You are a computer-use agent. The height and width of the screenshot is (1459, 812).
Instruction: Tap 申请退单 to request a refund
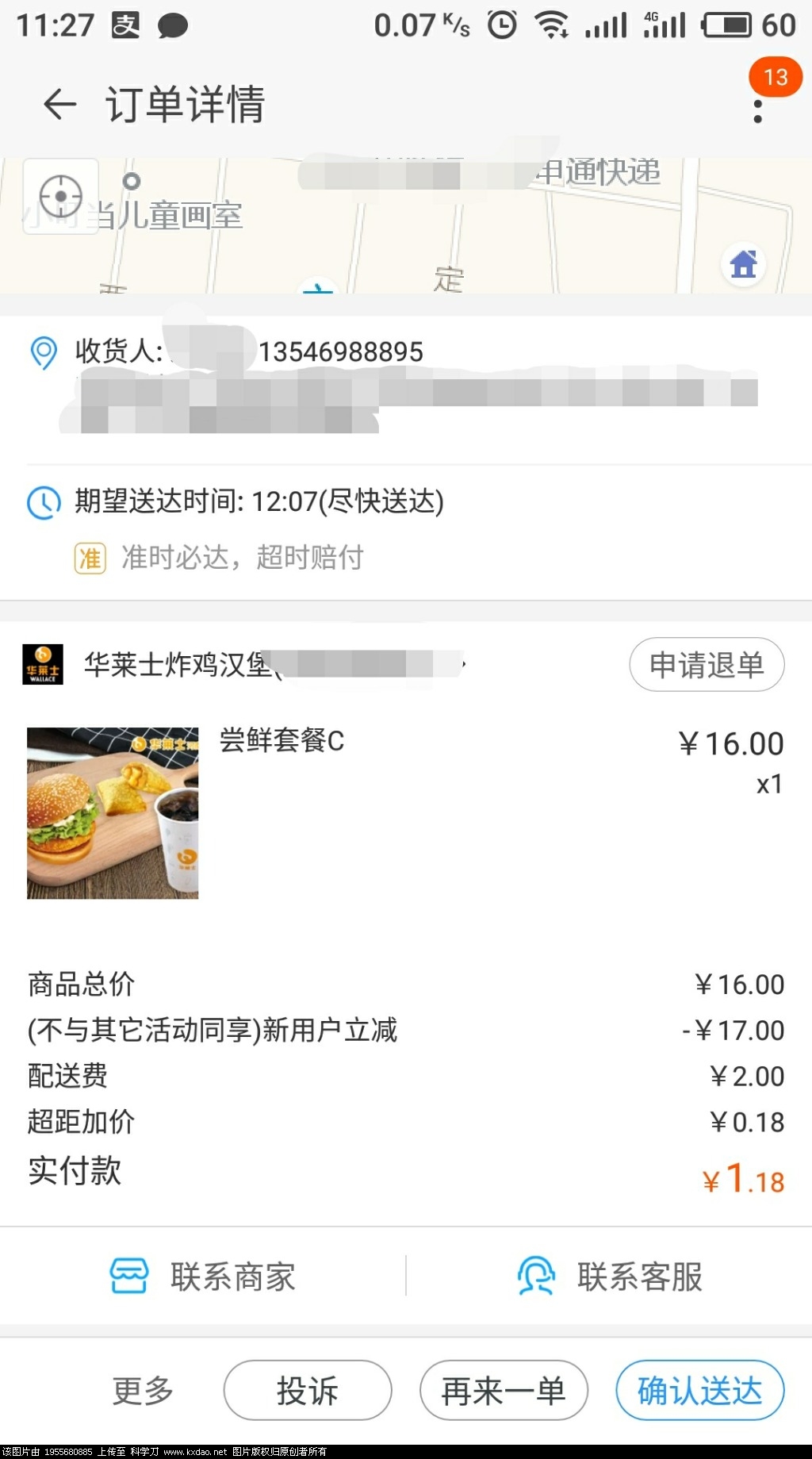(707, 664)
